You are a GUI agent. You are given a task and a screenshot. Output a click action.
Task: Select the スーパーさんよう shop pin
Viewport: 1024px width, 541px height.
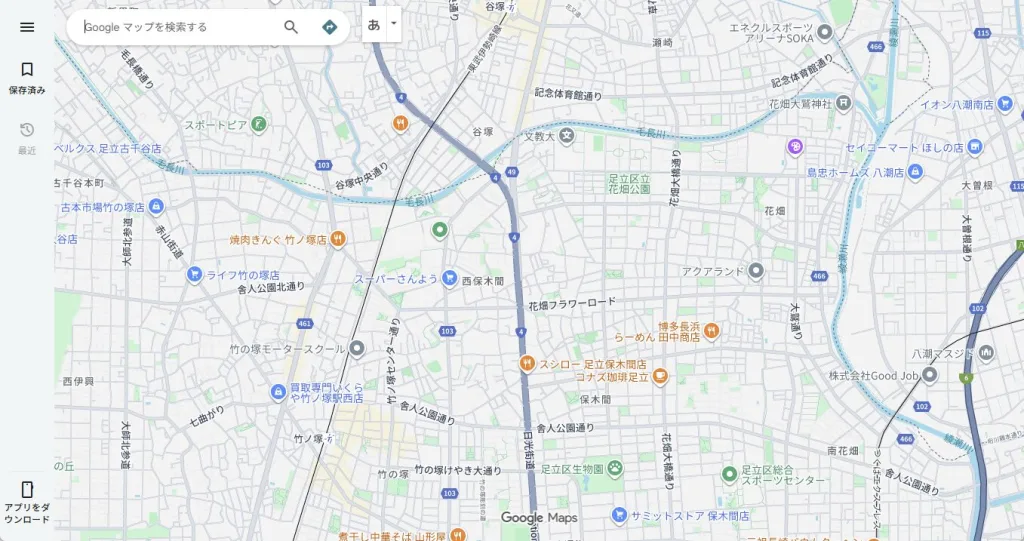(x=450, y=278)
